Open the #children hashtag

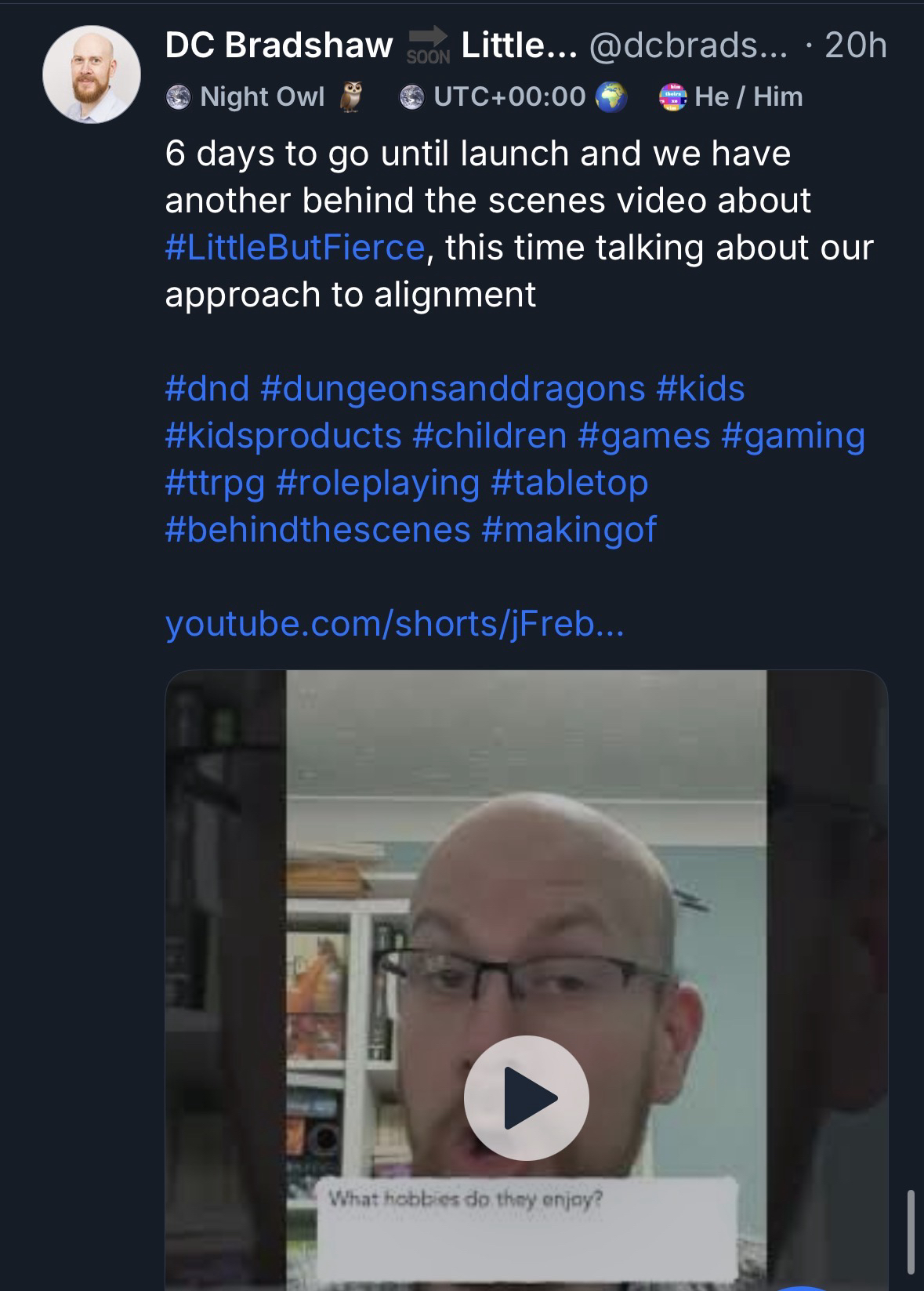pos(490,435)
